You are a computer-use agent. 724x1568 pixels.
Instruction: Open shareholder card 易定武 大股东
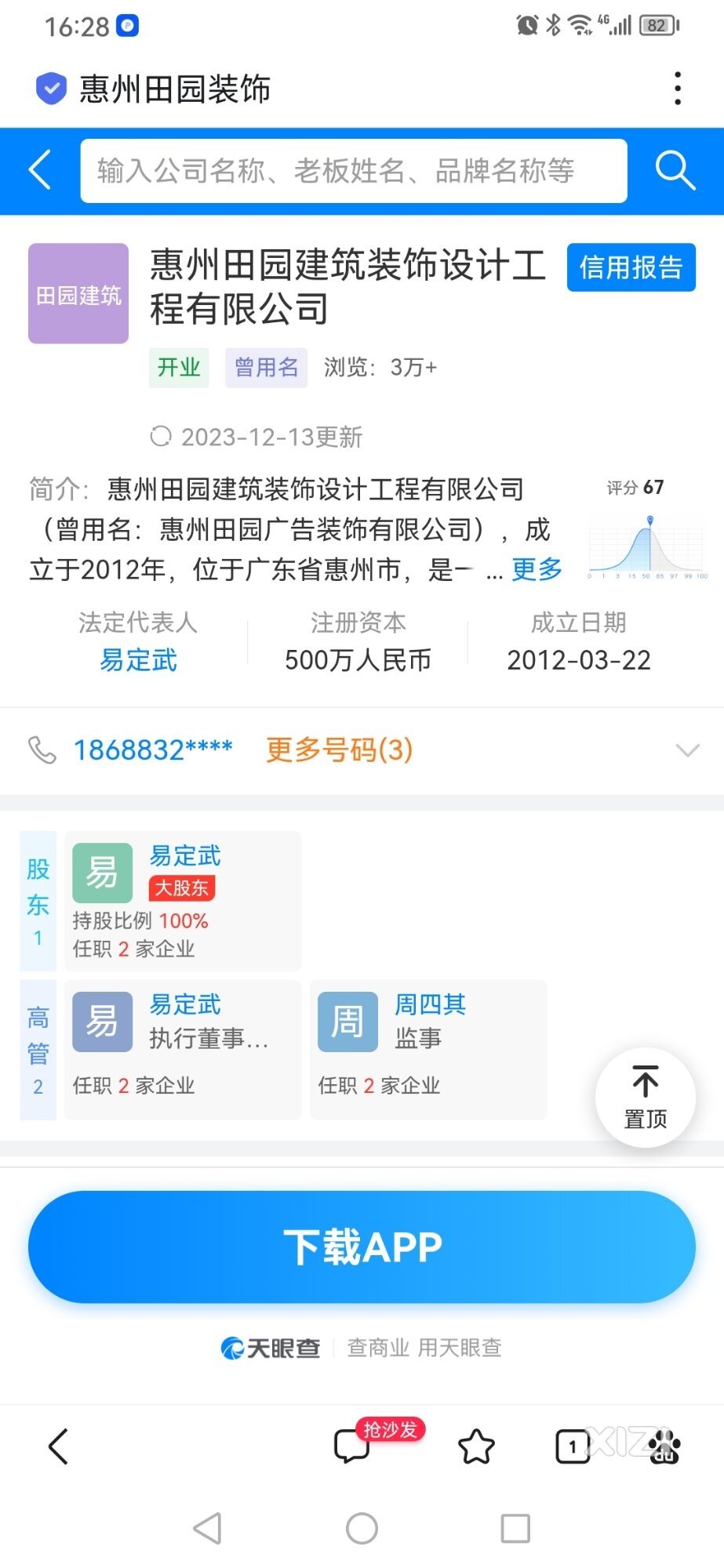(x=183, y=902)
